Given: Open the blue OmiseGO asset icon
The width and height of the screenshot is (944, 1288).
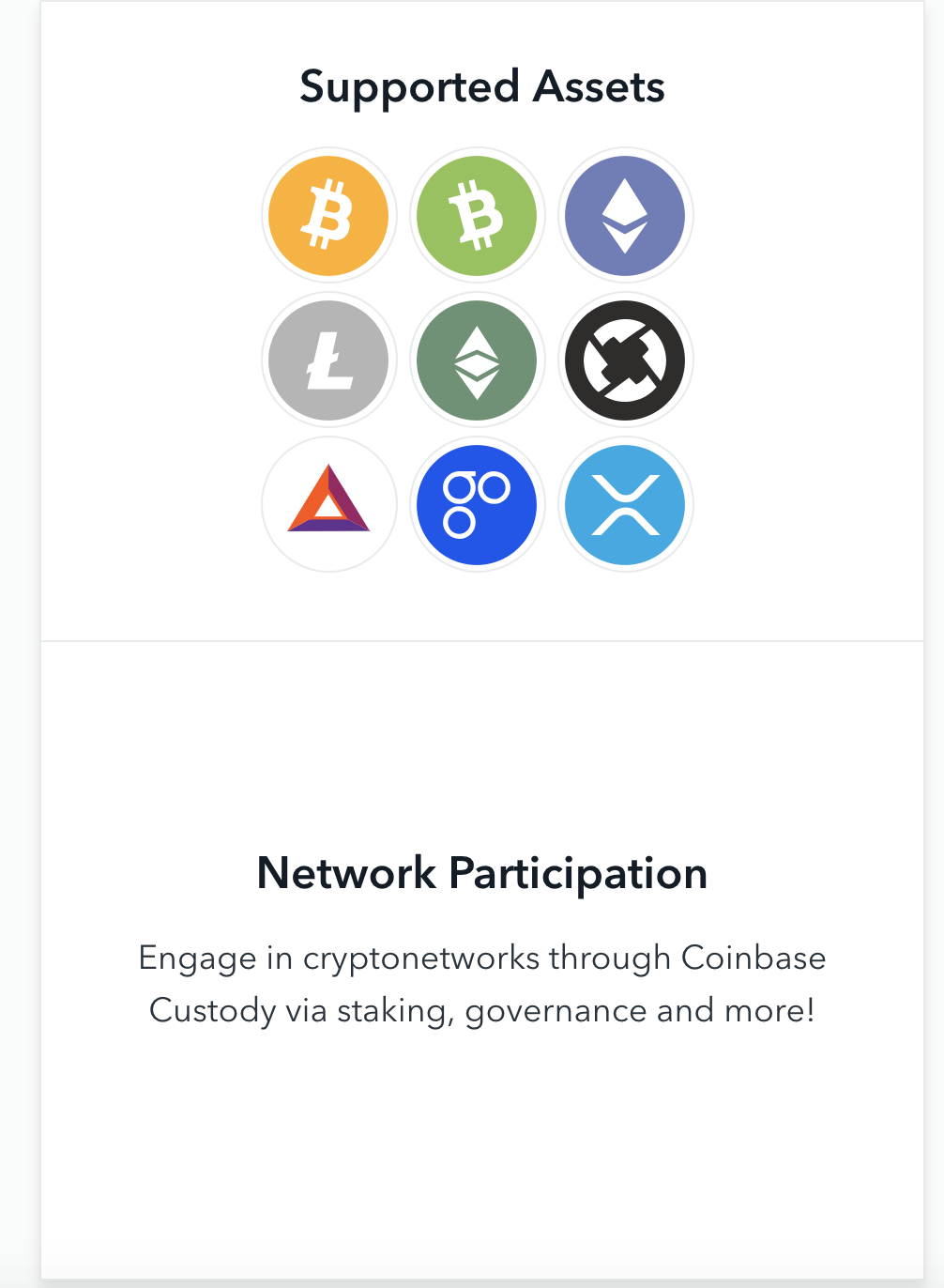Looking at the screenshot, I should (x=477, y=504).
